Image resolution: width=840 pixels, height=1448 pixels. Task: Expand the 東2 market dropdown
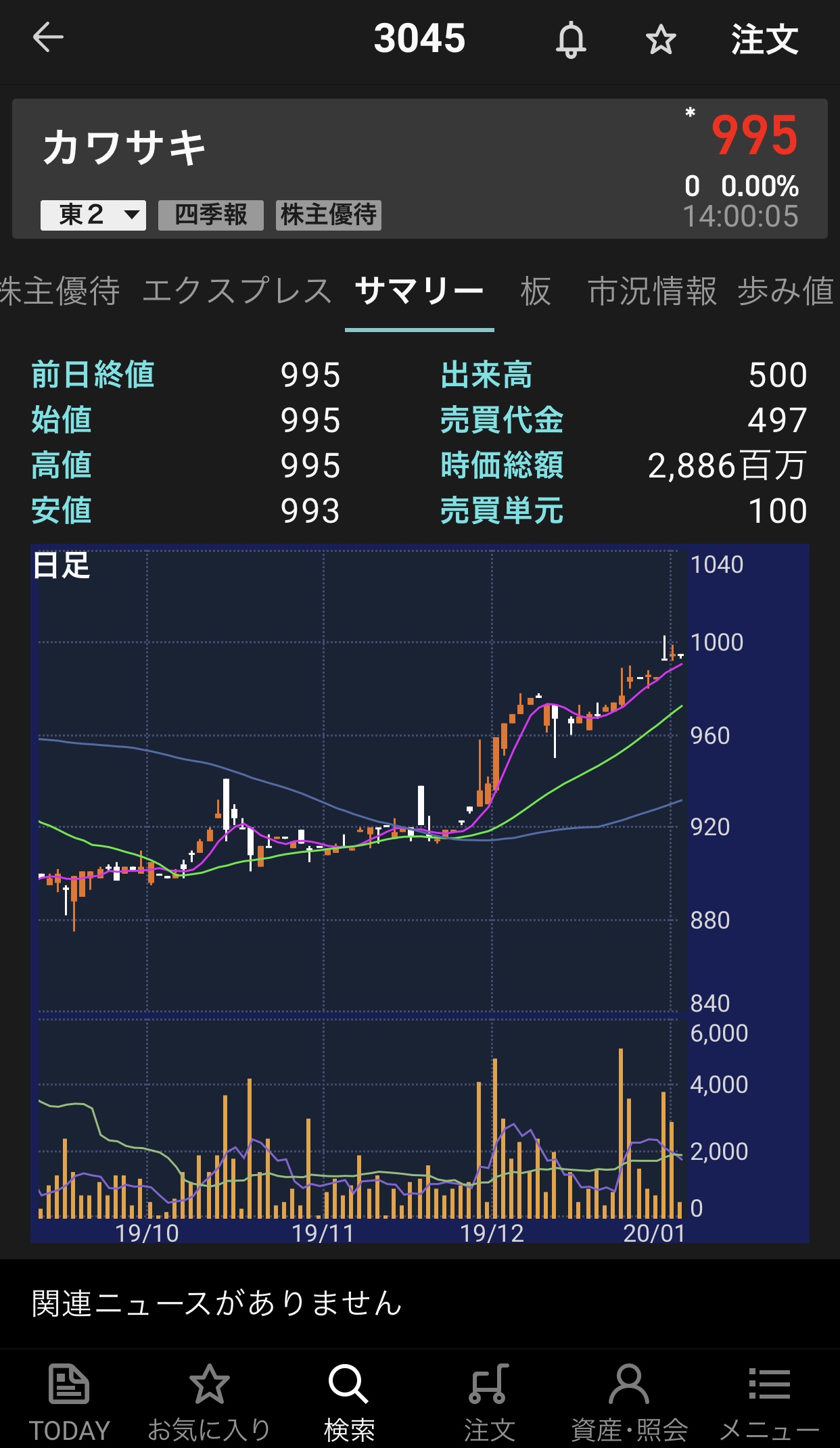(93, 215)
